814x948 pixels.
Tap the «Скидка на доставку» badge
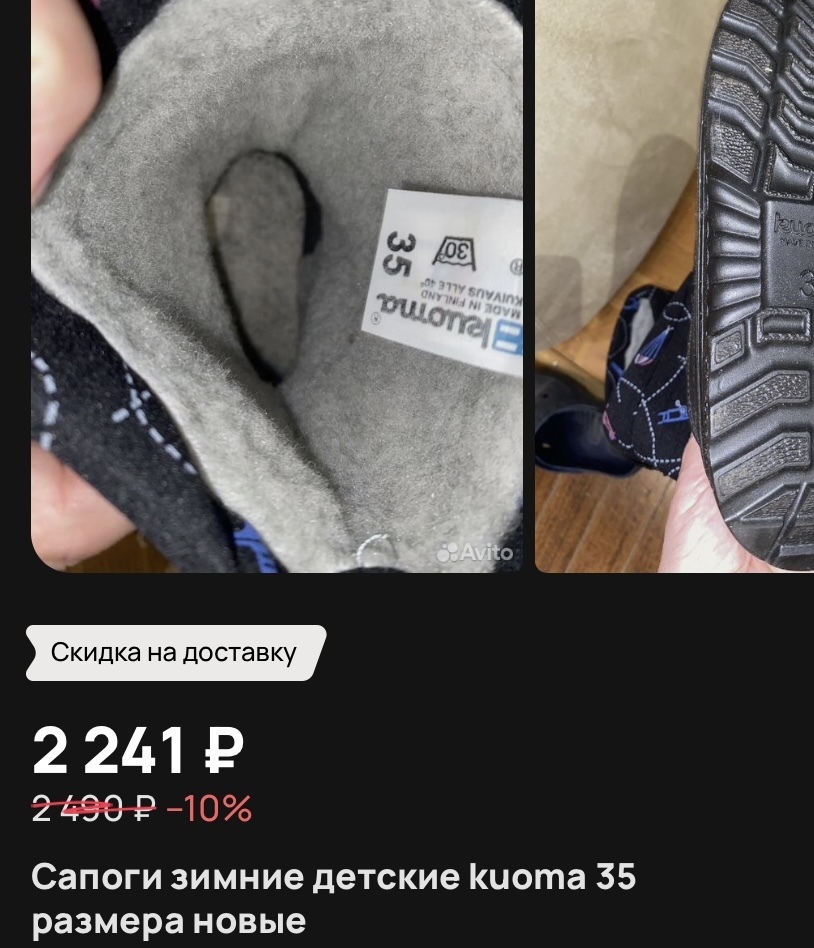(x=175, y=653)
